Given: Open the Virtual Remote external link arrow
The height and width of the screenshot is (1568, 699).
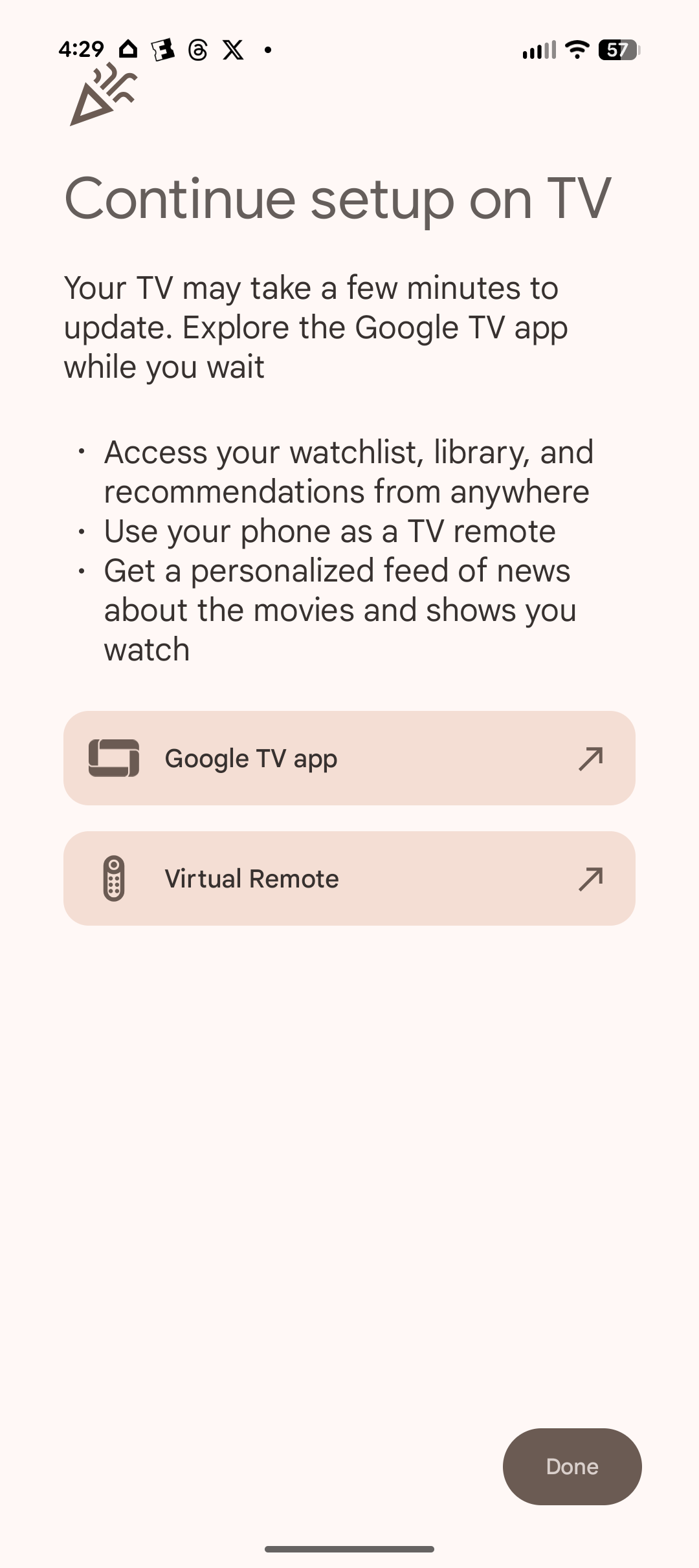Looking at the screenshot, I should coord(590,878).
